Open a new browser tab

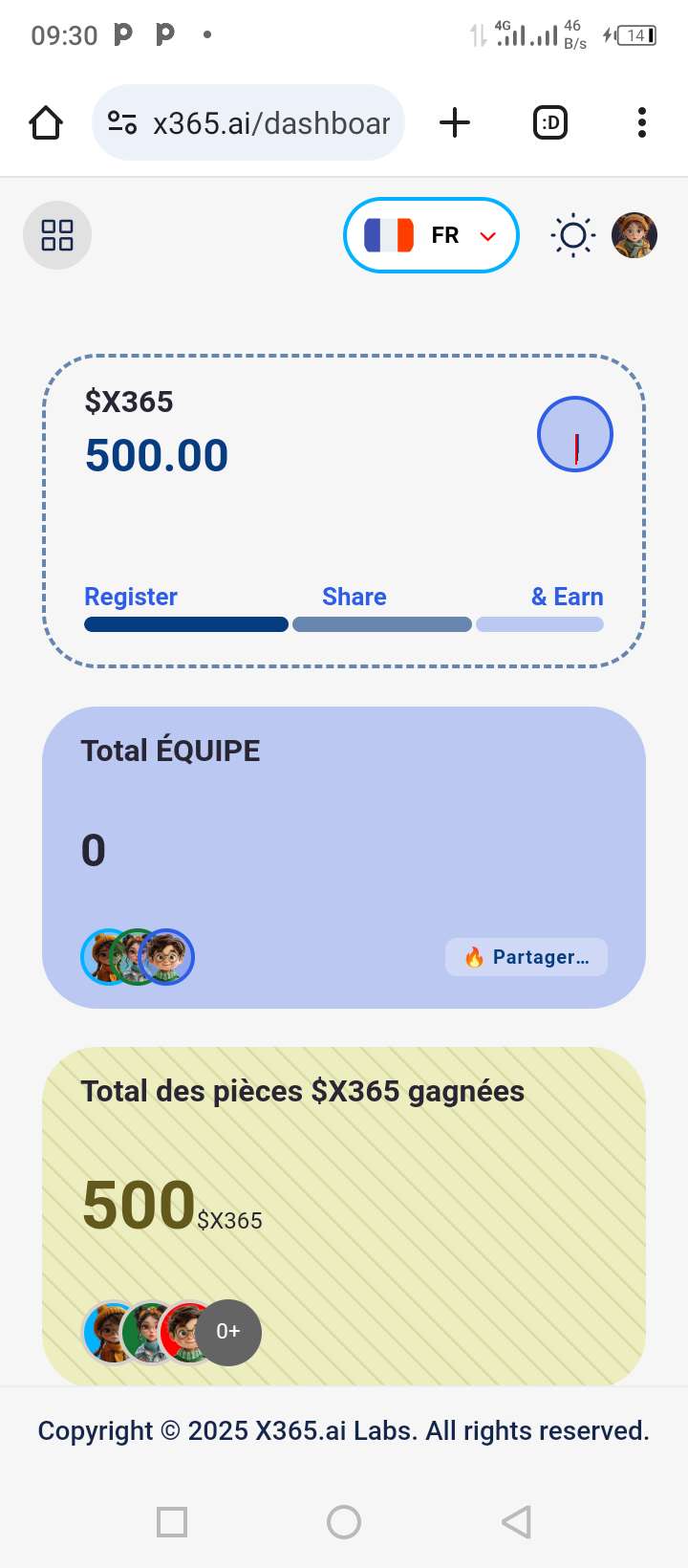[455, 123]
